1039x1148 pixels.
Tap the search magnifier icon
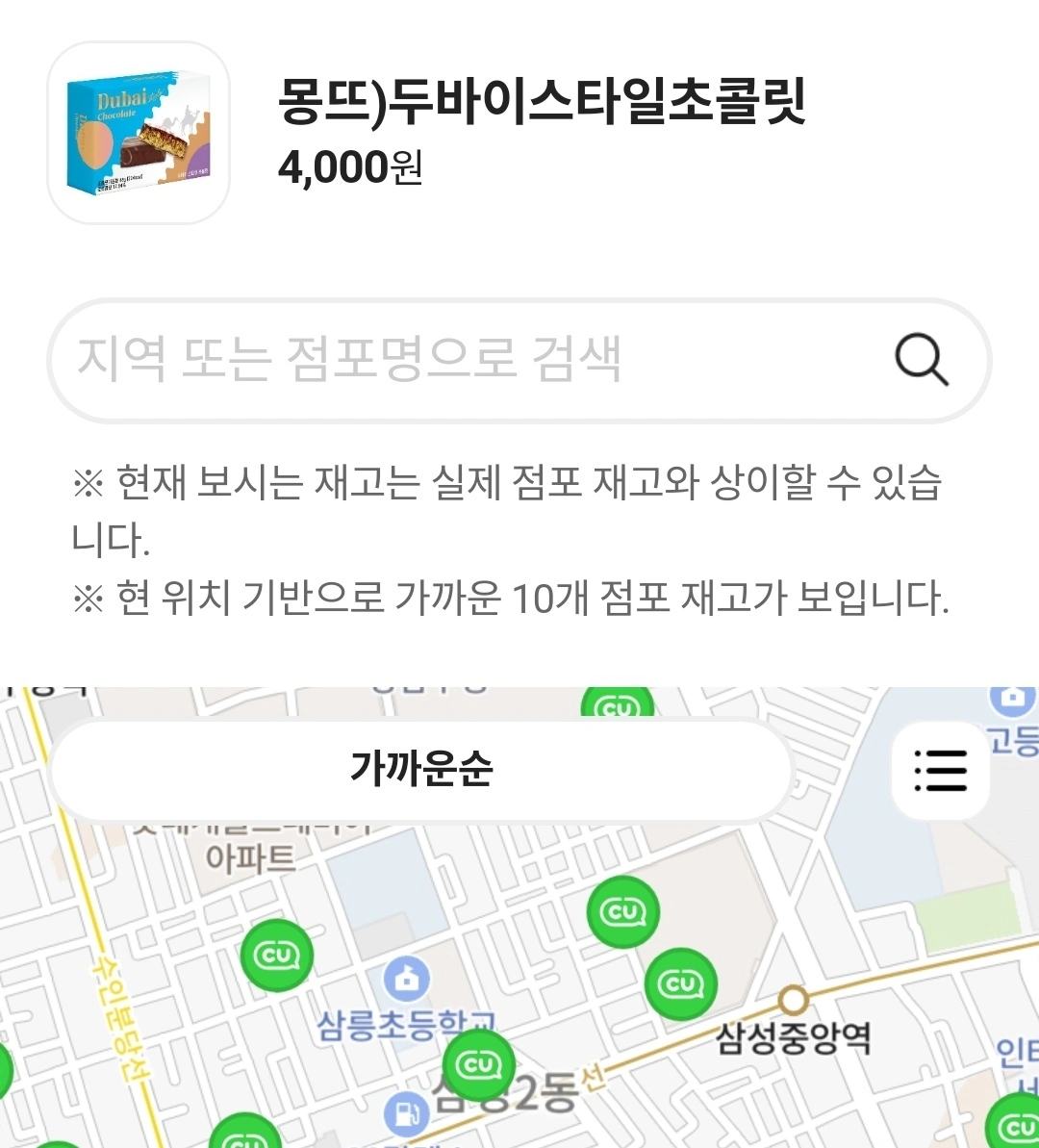click(922, 361)
